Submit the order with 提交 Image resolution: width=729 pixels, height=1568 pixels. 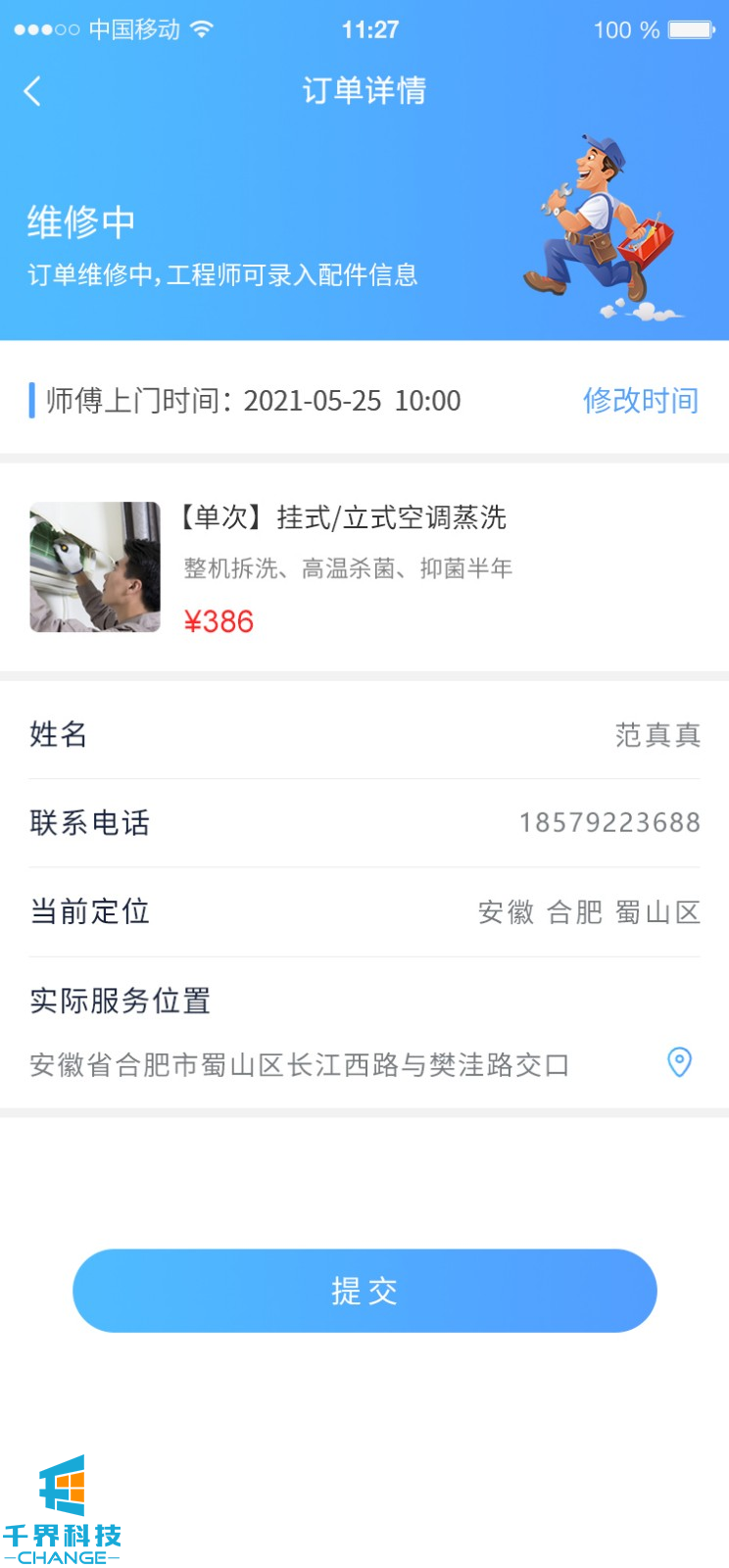click(364, 1291)
